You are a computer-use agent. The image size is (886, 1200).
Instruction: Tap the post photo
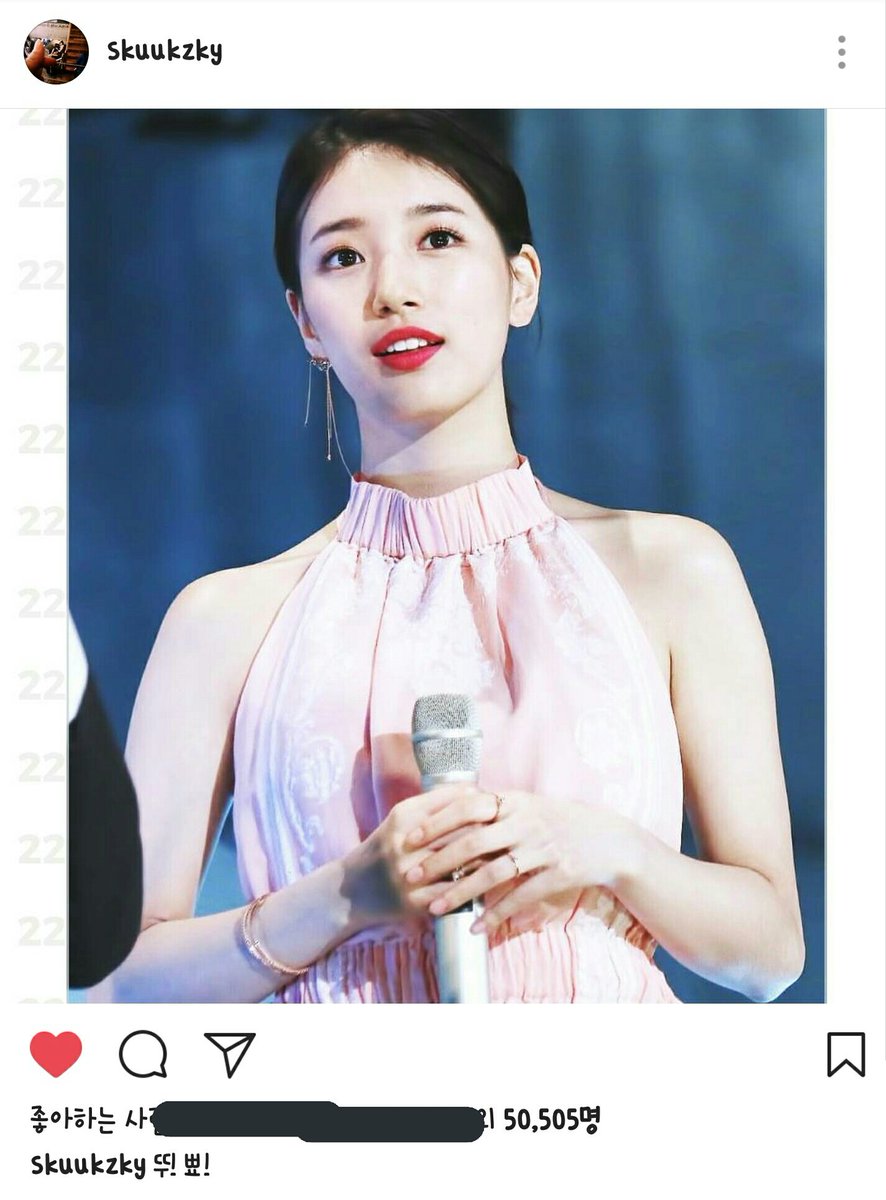pos(446,556)
